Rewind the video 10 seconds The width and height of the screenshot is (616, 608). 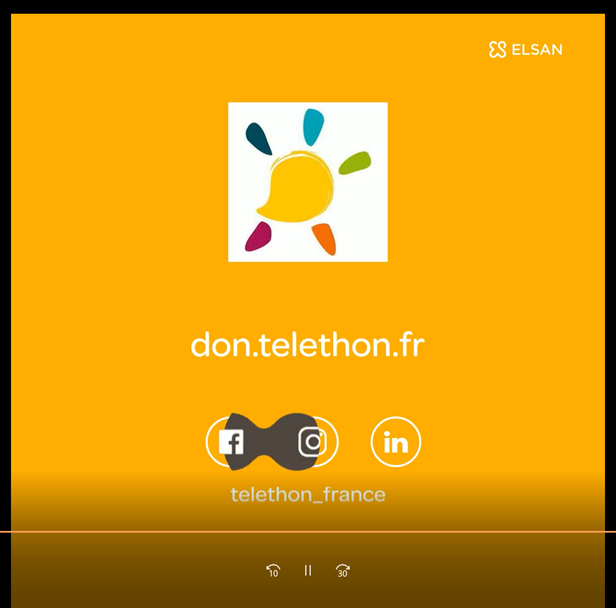[x=273, y=570]
